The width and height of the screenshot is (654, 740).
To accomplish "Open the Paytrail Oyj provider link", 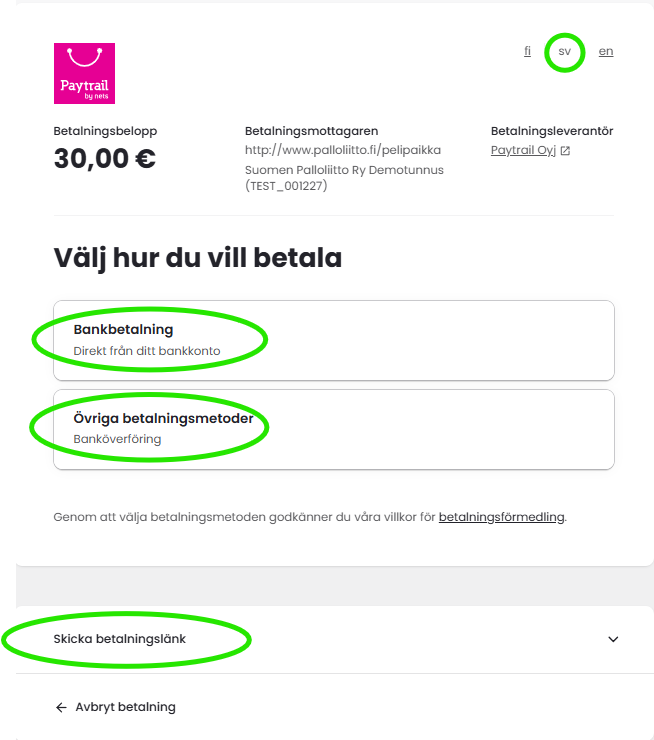I will (x=530, y=150).
